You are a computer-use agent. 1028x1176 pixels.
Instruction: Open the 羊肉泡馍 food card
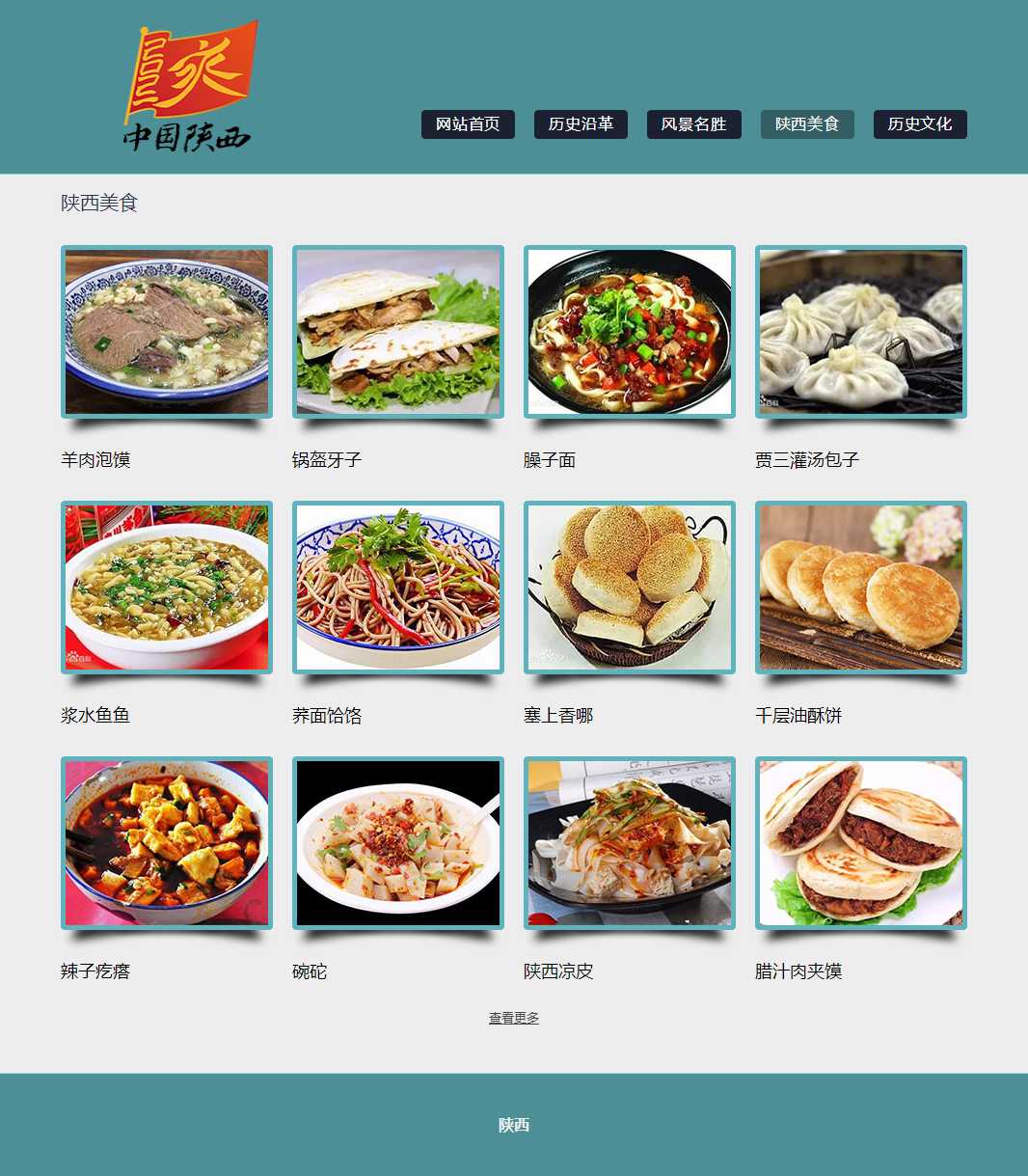pos(167,332)
